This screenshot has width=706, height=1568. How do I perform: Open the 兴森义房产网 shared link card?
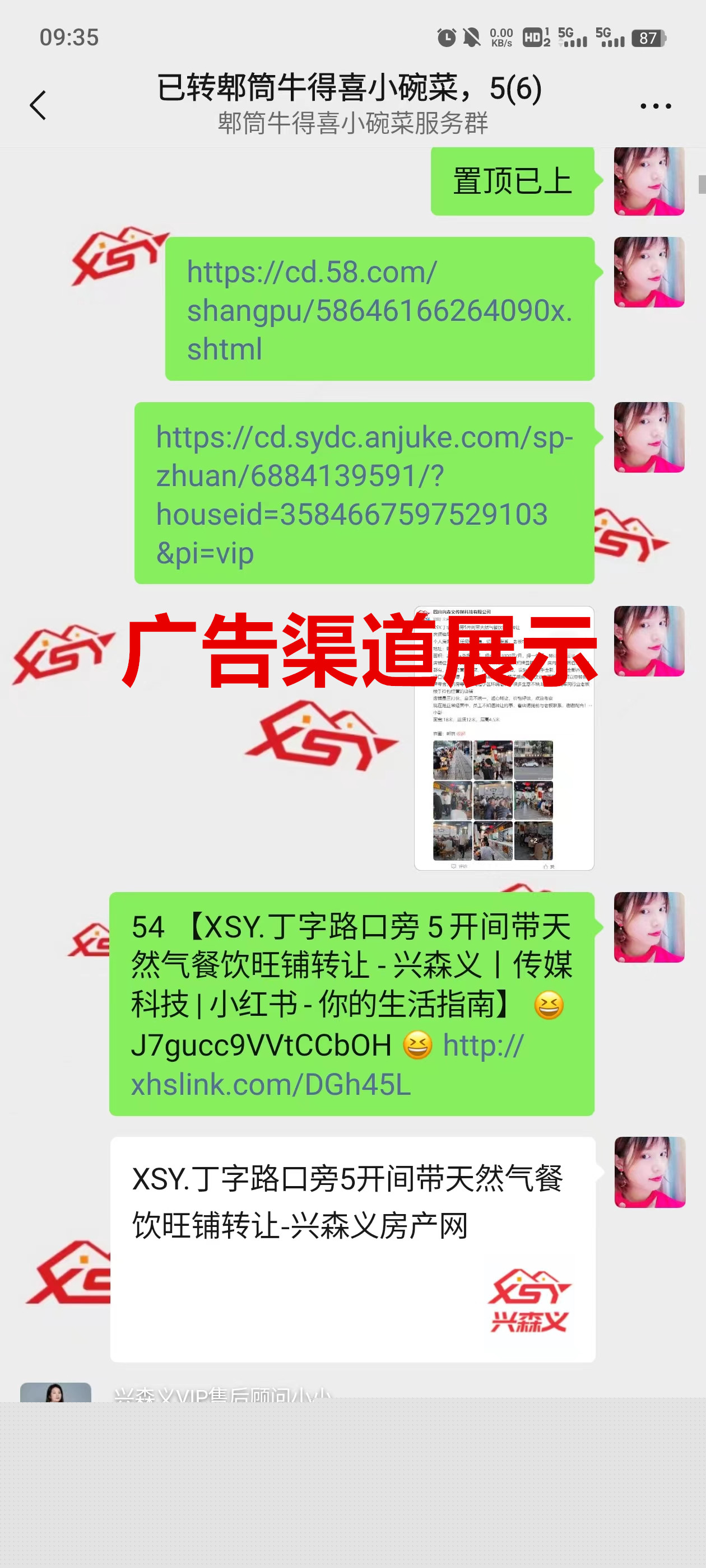point(352,1248)
